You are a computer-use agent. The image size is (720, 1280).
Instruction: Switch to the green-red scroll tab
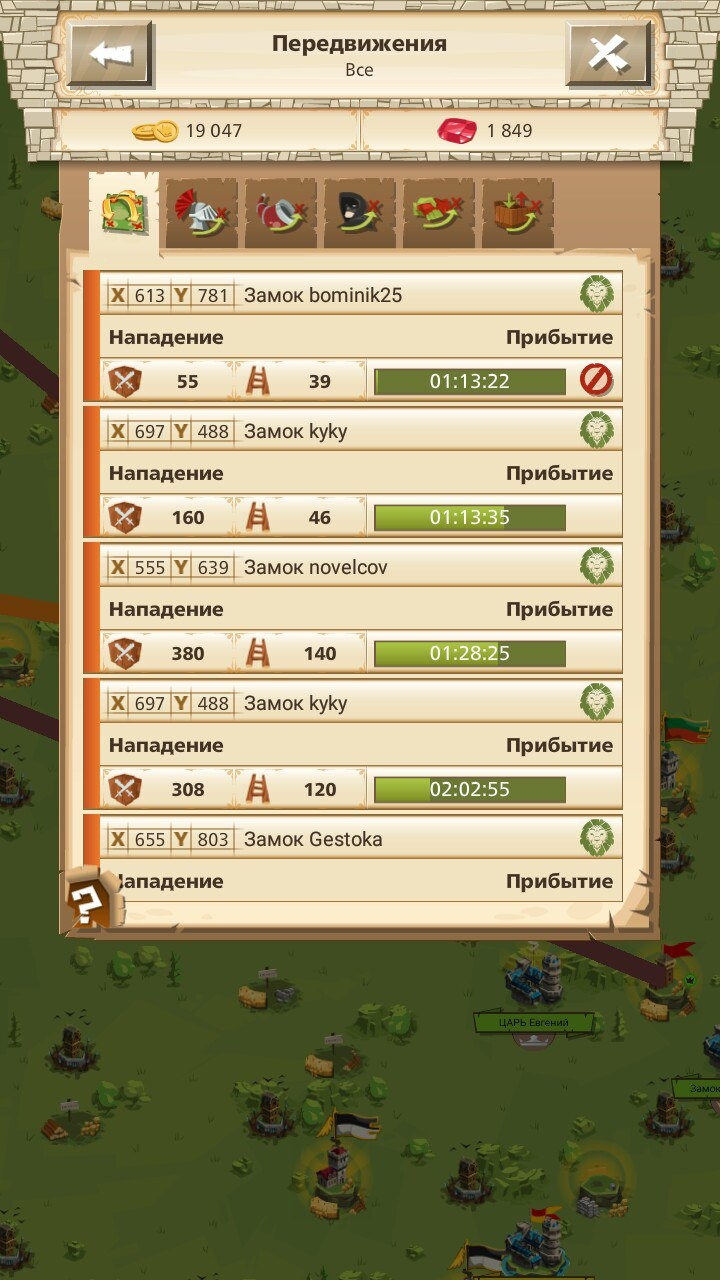click(439, 213)
